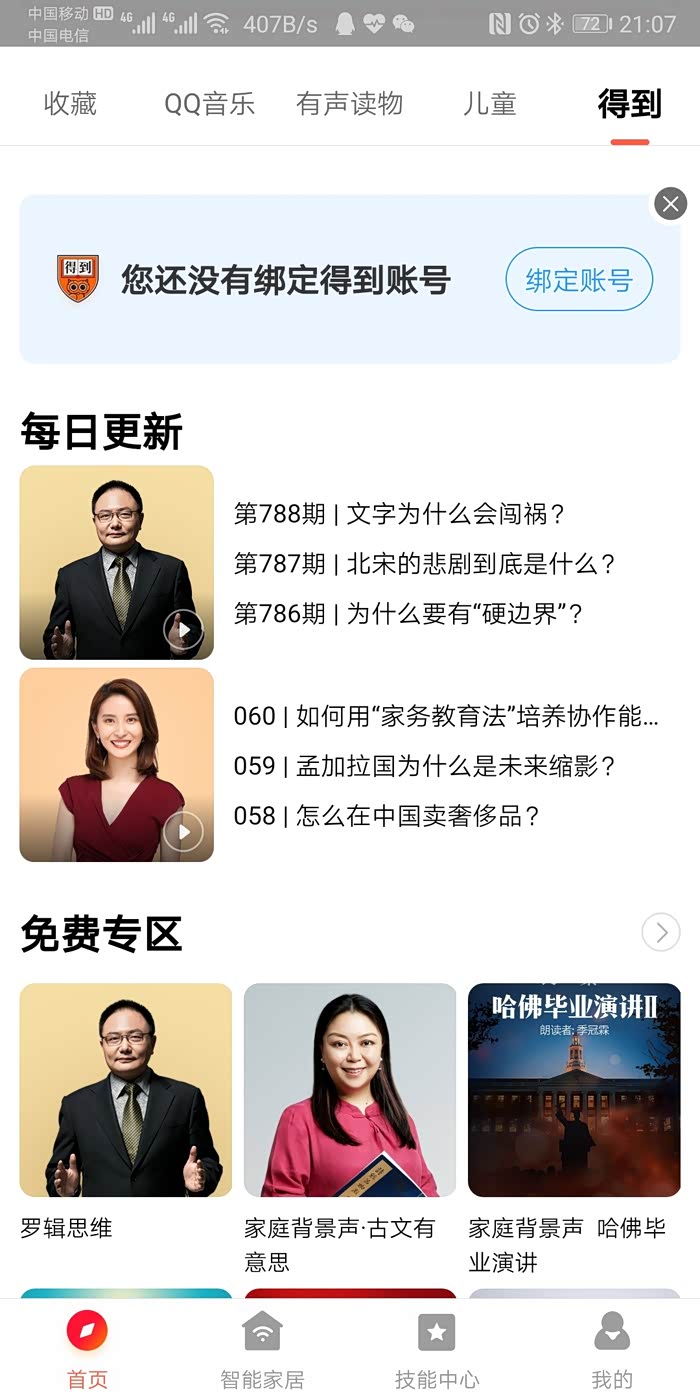Open 第788期 文字为什么会闯祸
Viewport: 700px width, 1400px height.
click(400, 514)
